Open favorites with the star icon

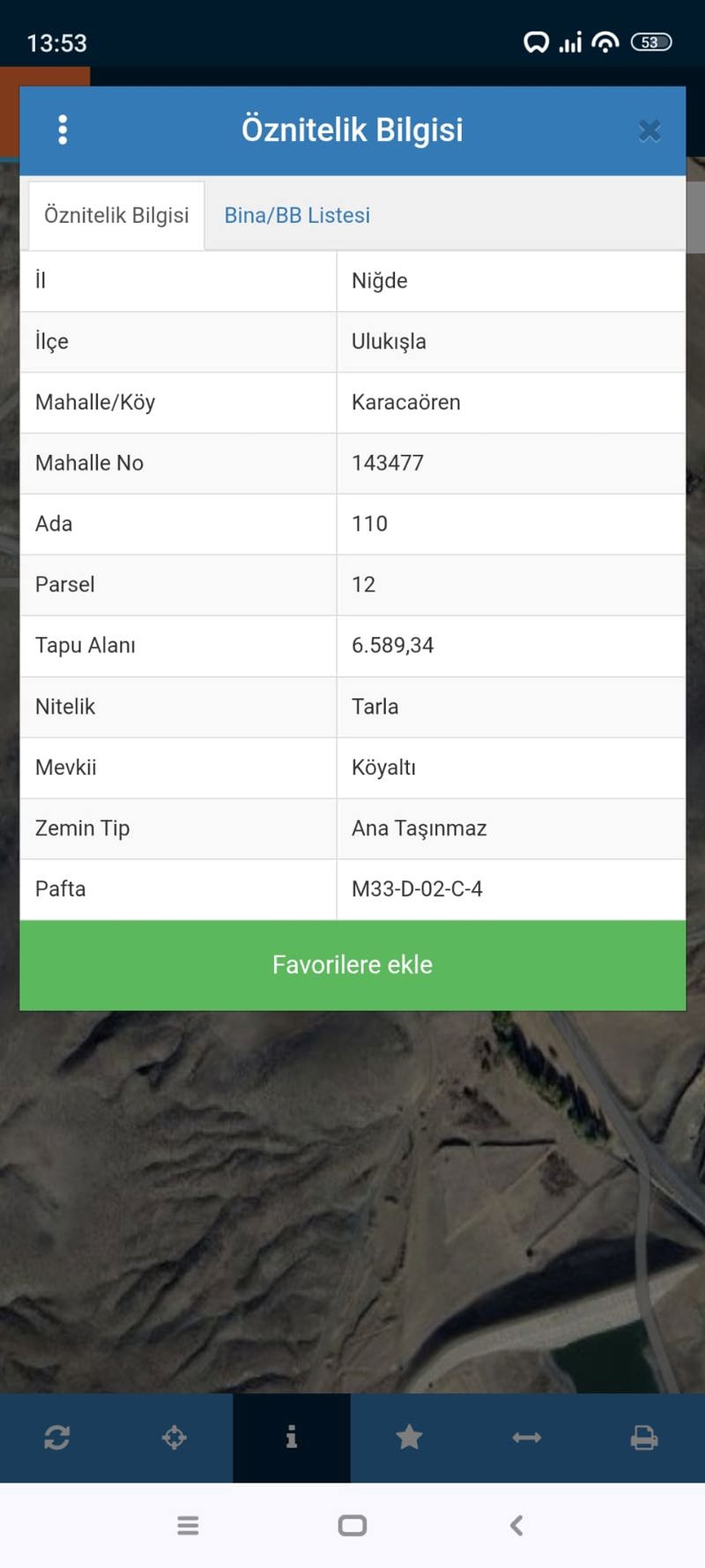[x=409, y=1438]
